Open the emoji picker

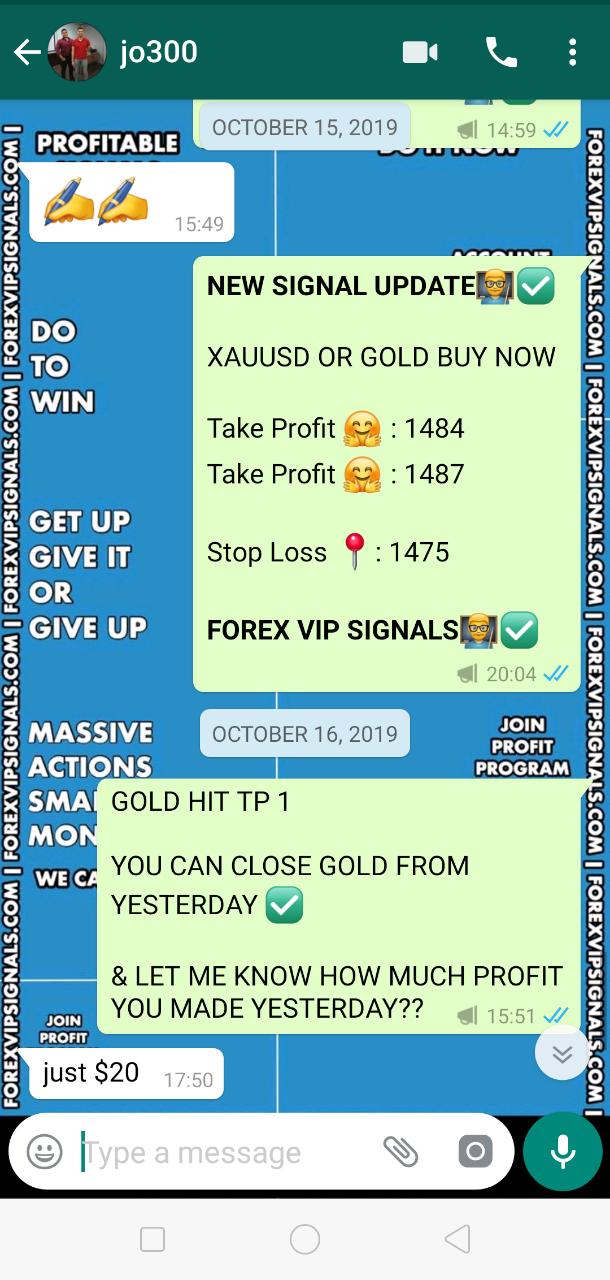[44, 1152]
